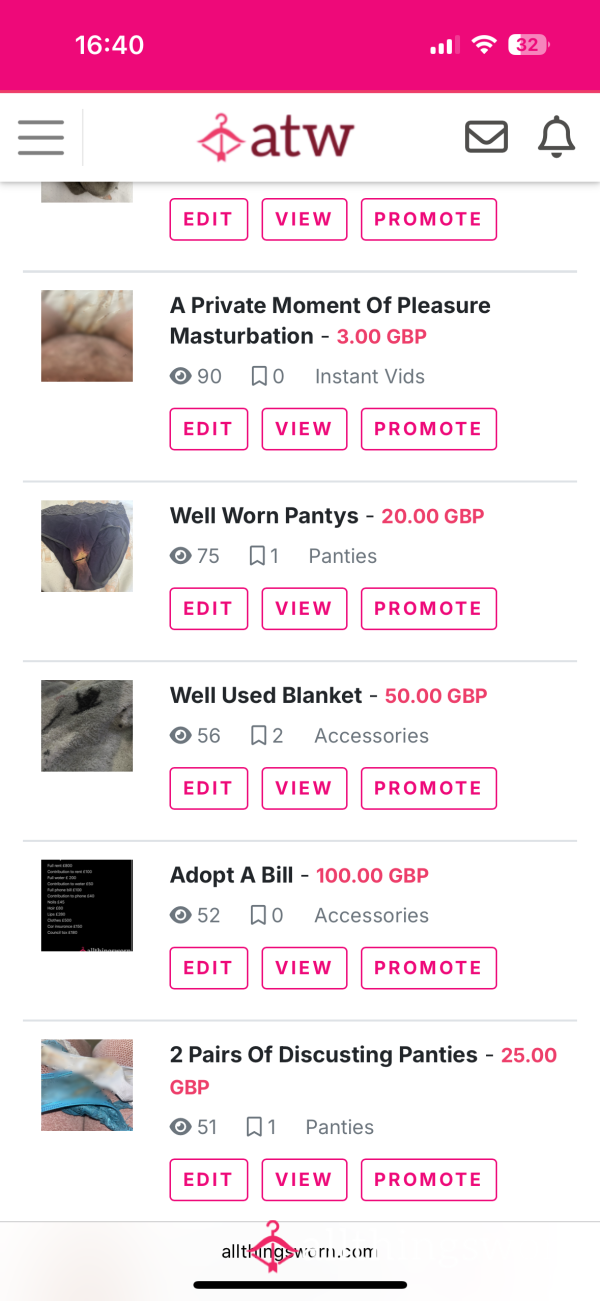
Task: Edit the Well Worn Pantys listing
Action: [x=208, y=608]
